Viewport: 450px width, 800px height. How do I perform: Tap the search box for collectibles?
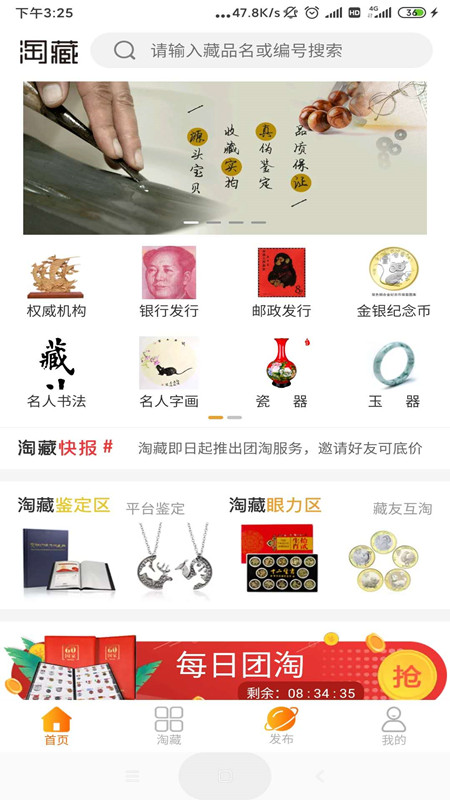261,51
